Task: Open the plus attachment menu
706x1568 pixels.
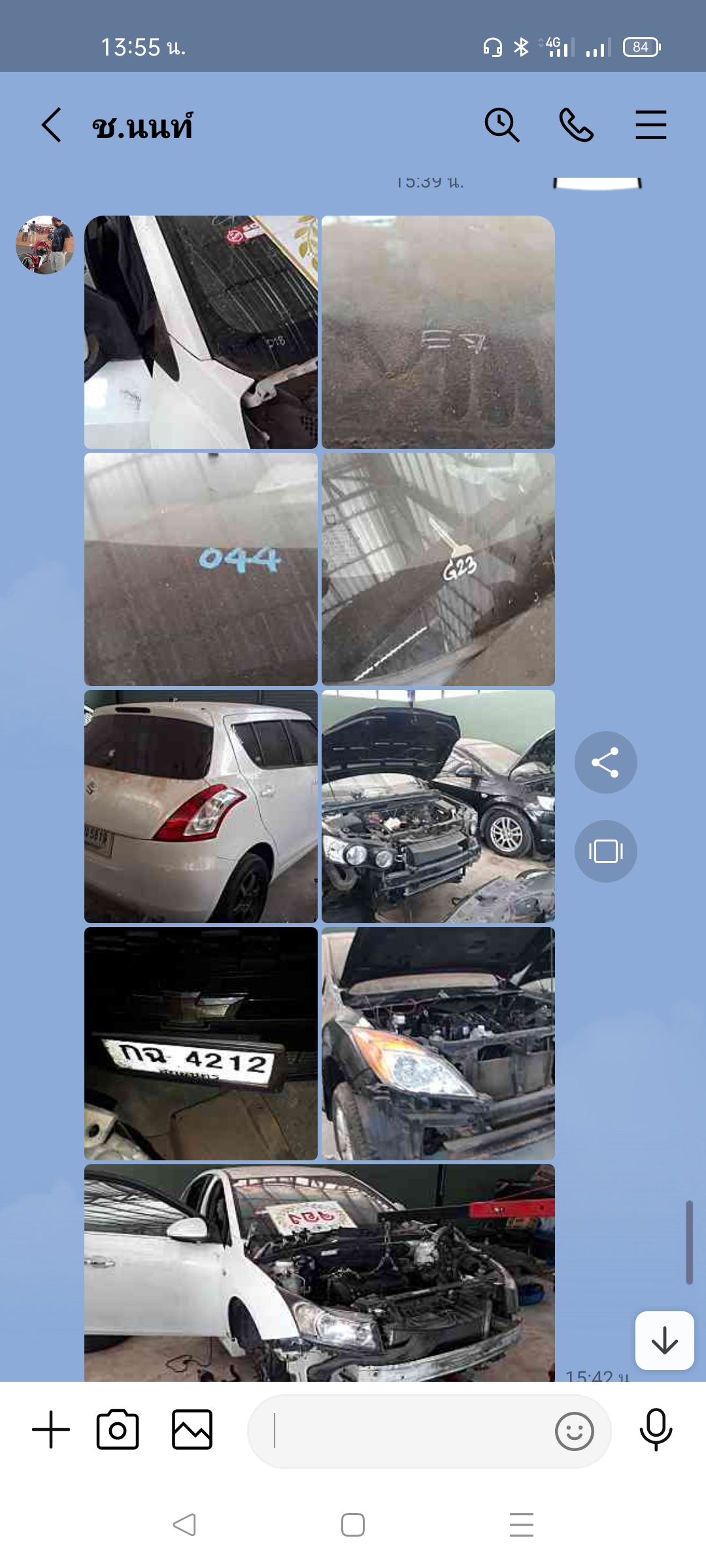Action: [51, 1429]
